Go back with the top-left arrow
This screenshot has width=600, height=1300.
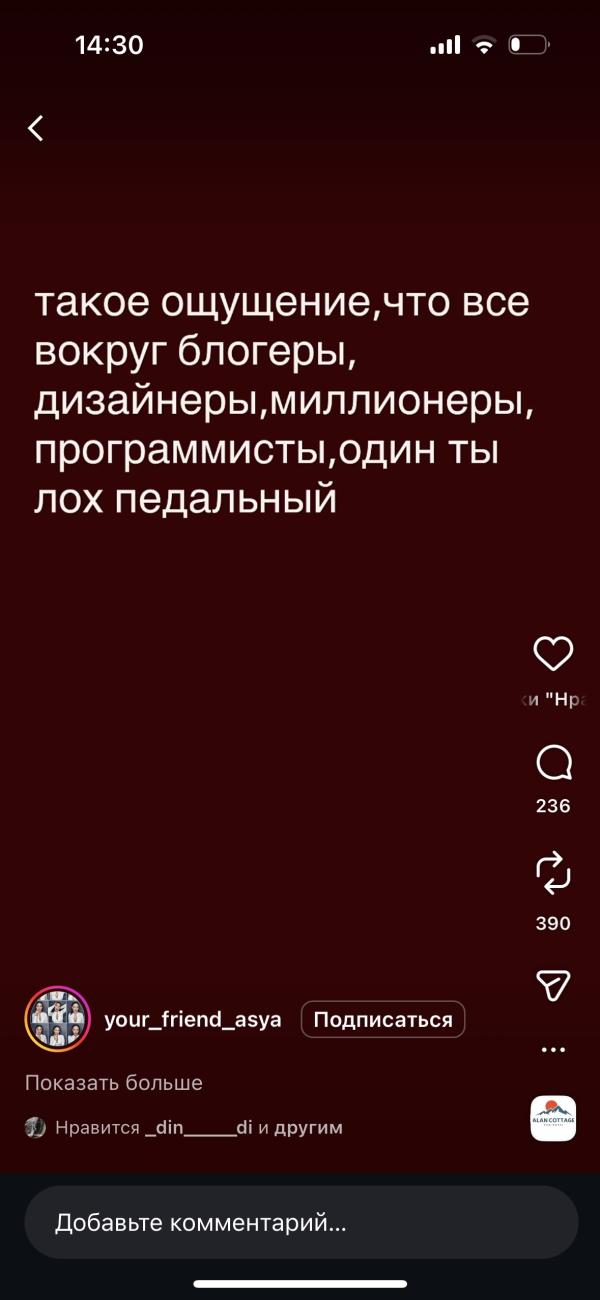[36, 128]
